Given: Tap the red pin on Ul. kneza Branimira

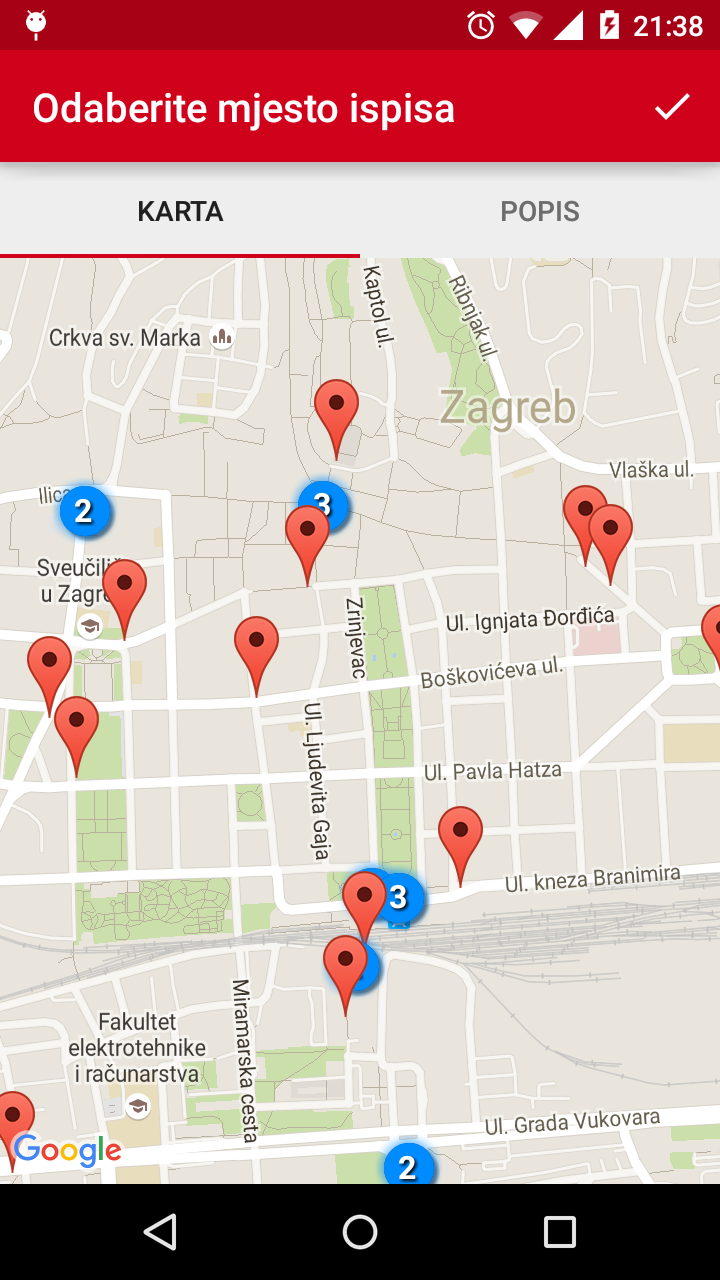Looking at the screenshot, I should click(460, 837).
